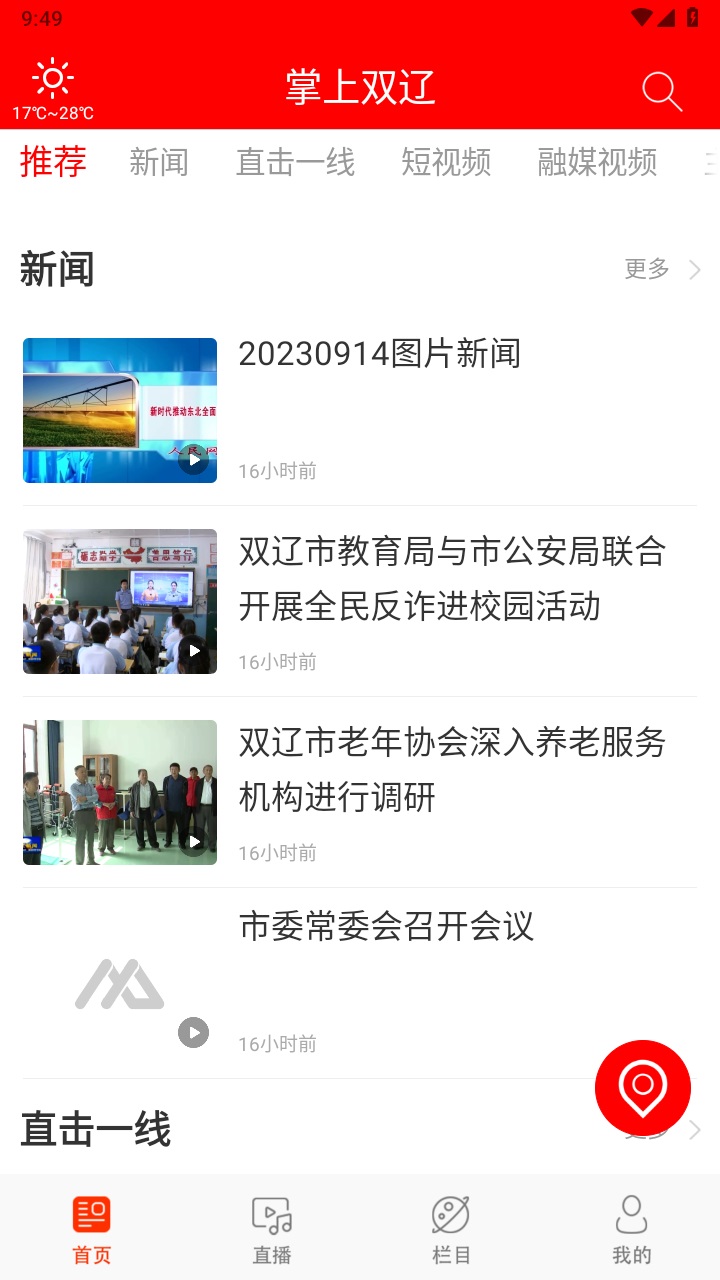
Task: Open 直播 via the headphones icon
Action: [269, 1214]
